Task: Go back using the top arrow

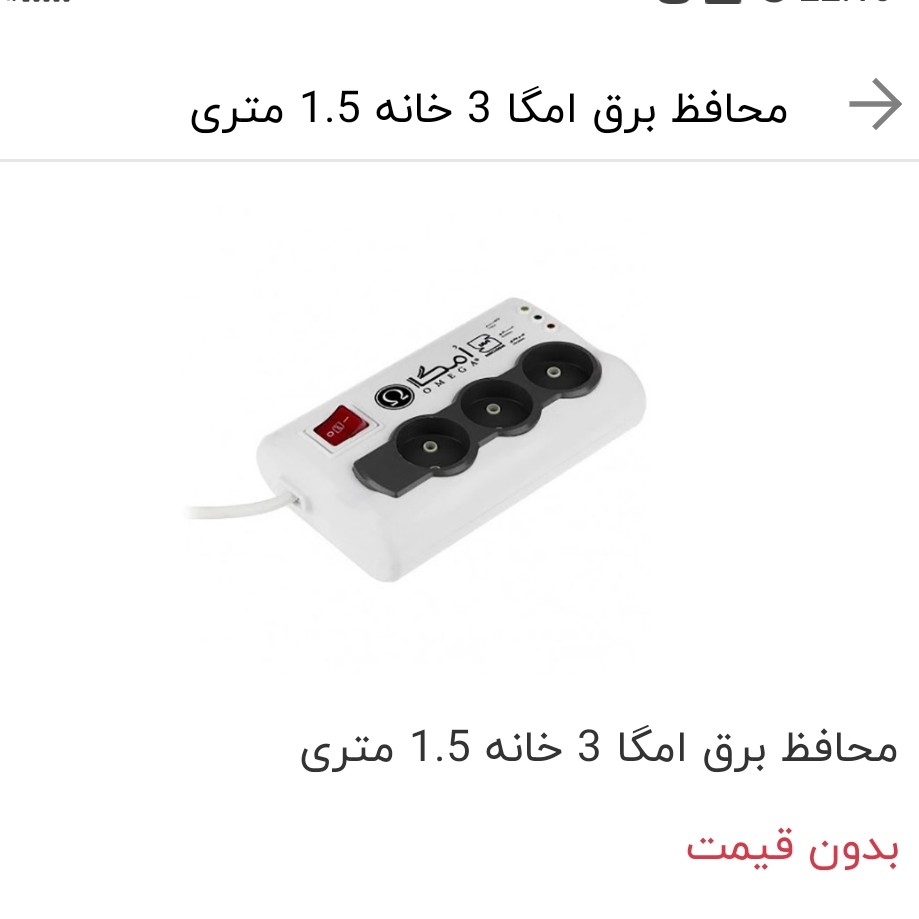Action: point(875,106)
